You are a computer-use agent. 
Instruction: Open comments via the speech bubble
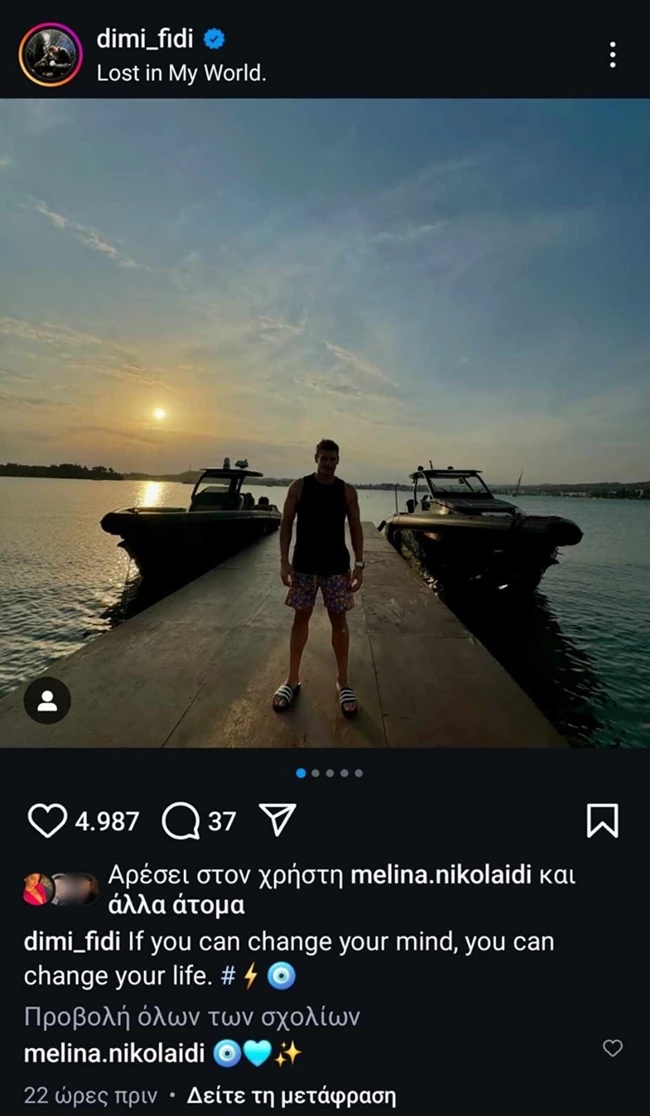point(180,821)
